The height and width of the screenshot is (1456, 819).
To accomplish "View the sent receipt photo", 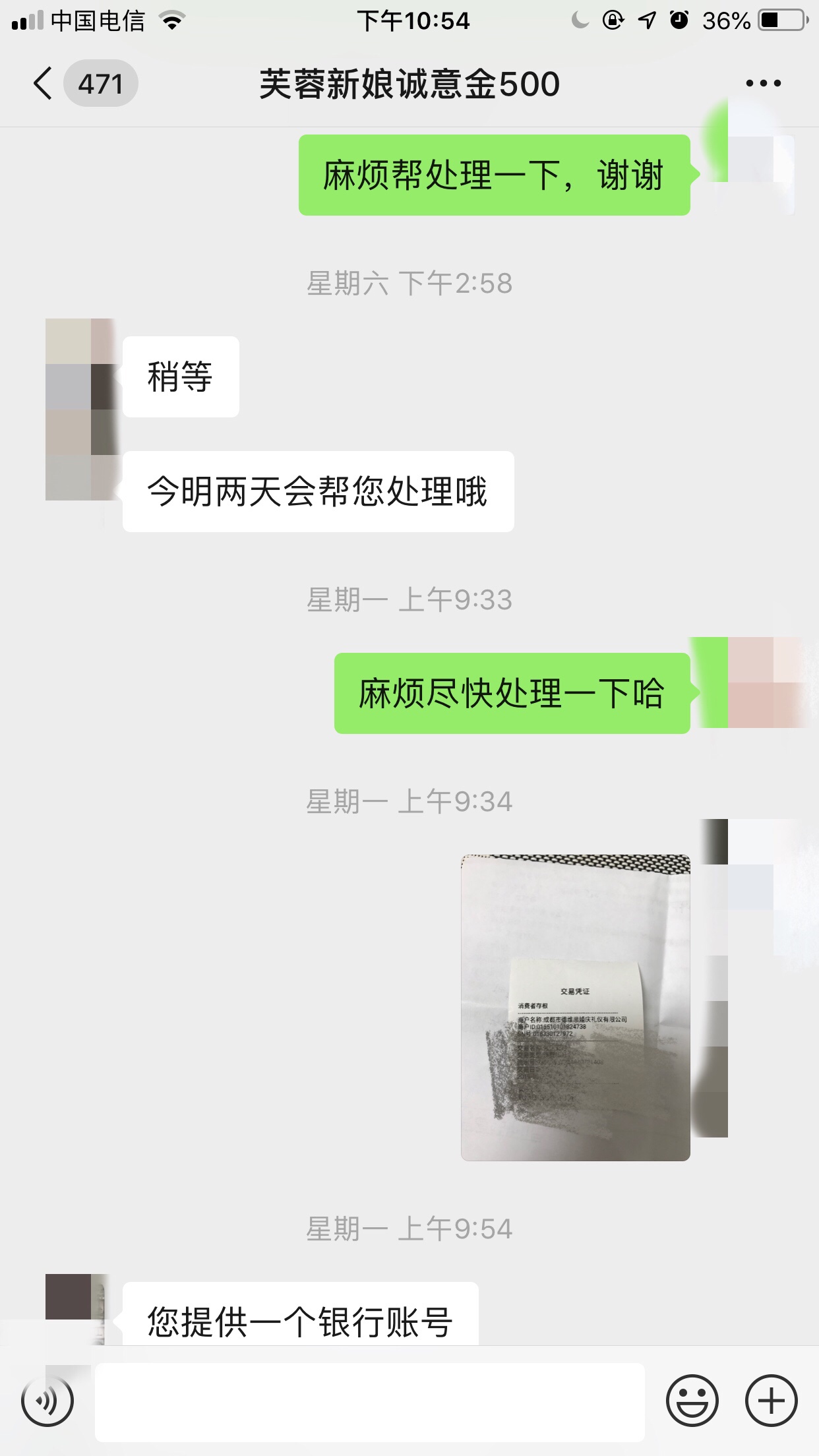I will (x=576, y=1008).
